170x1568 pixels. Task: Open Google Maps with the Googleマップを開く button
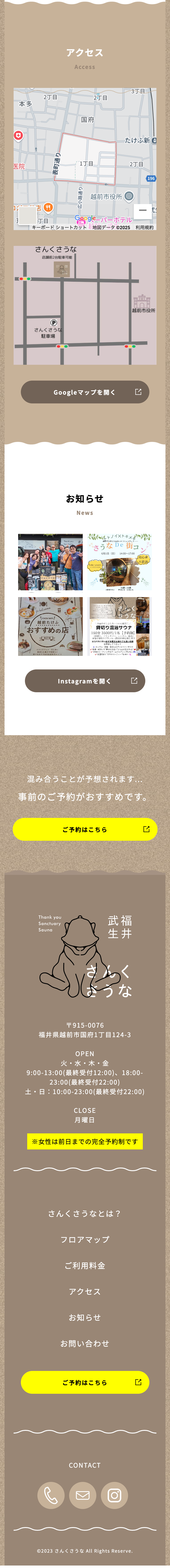click(x=85, y=392)
